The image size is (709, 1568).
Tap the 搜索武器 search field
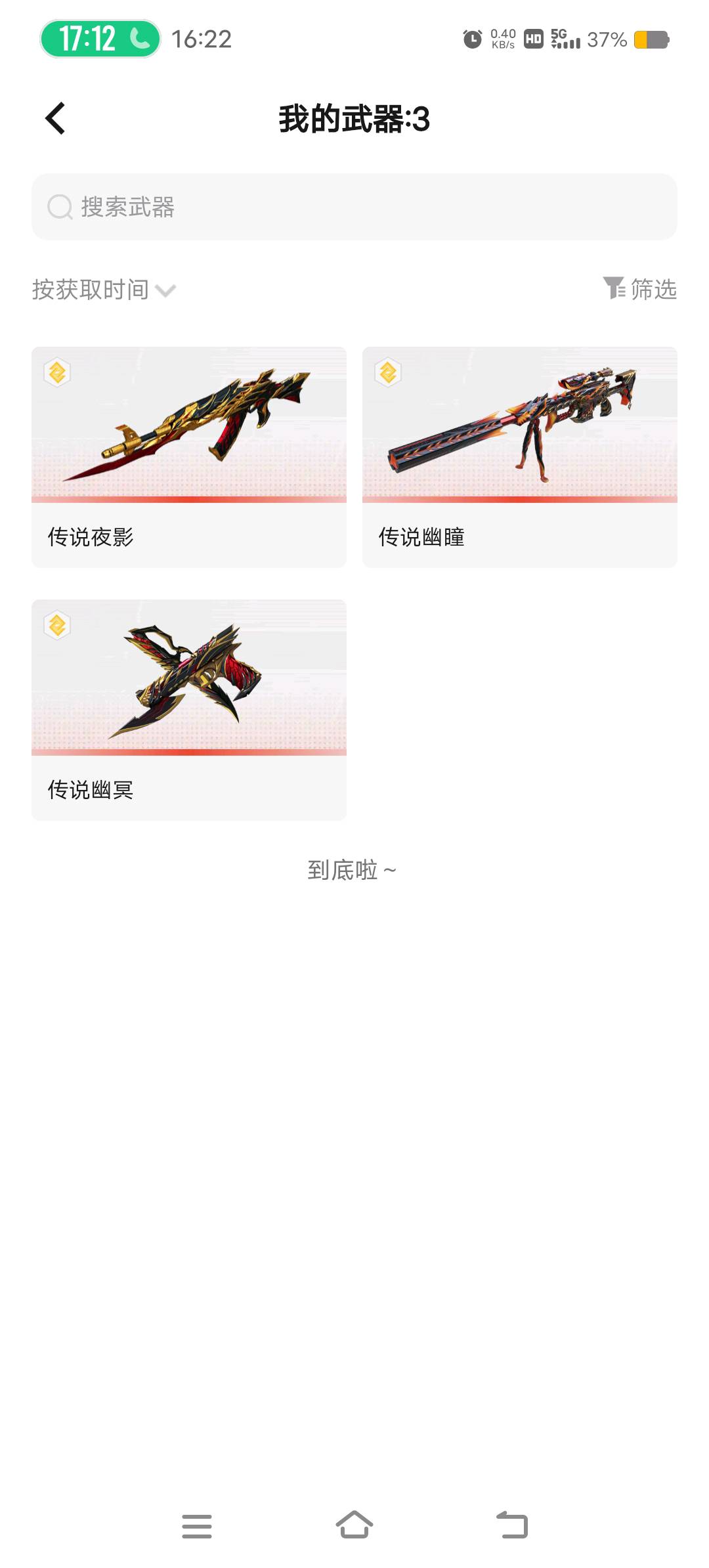(x=354, y=207)
